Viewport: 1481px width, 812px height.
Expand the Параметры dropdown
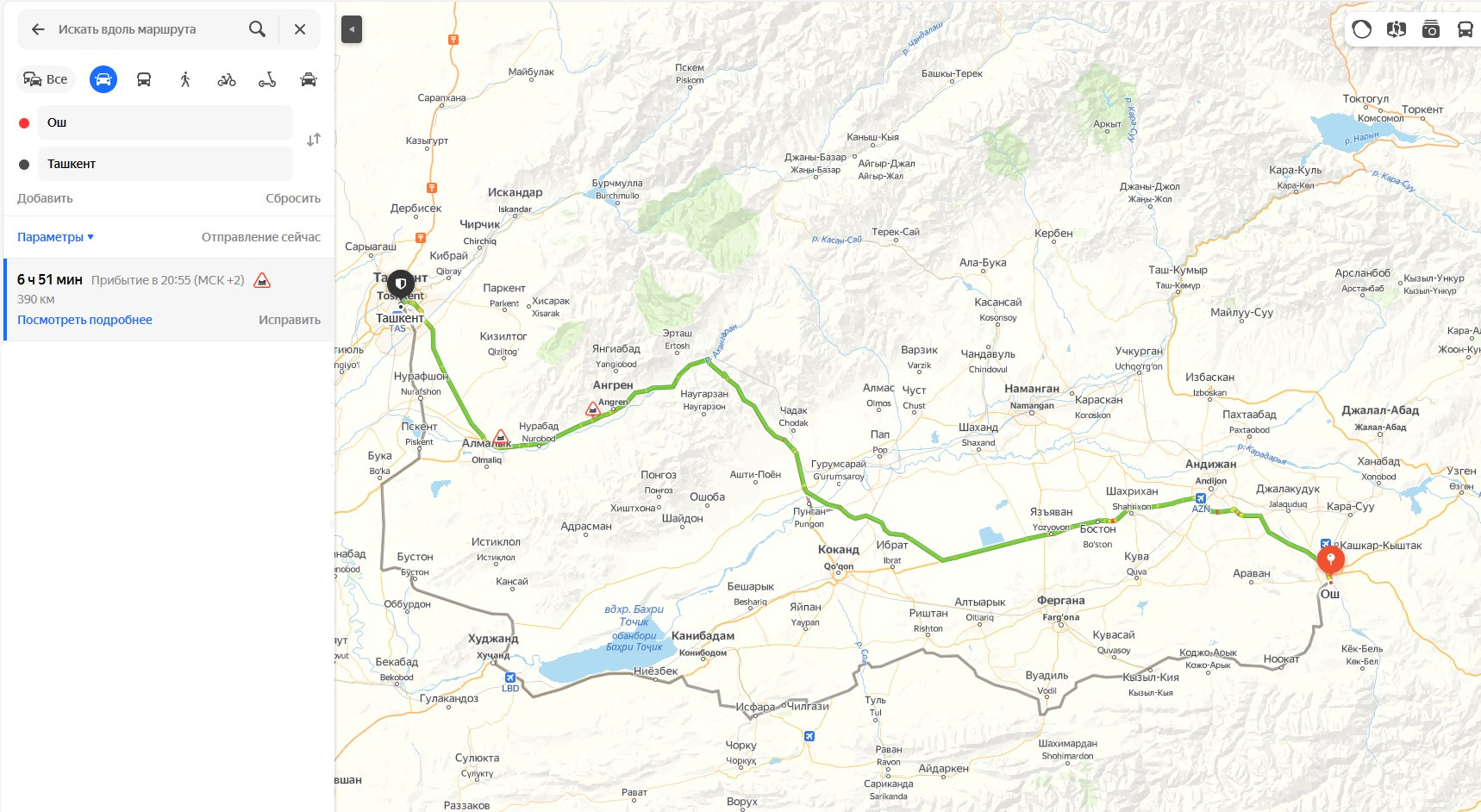(x=55, y=237)
